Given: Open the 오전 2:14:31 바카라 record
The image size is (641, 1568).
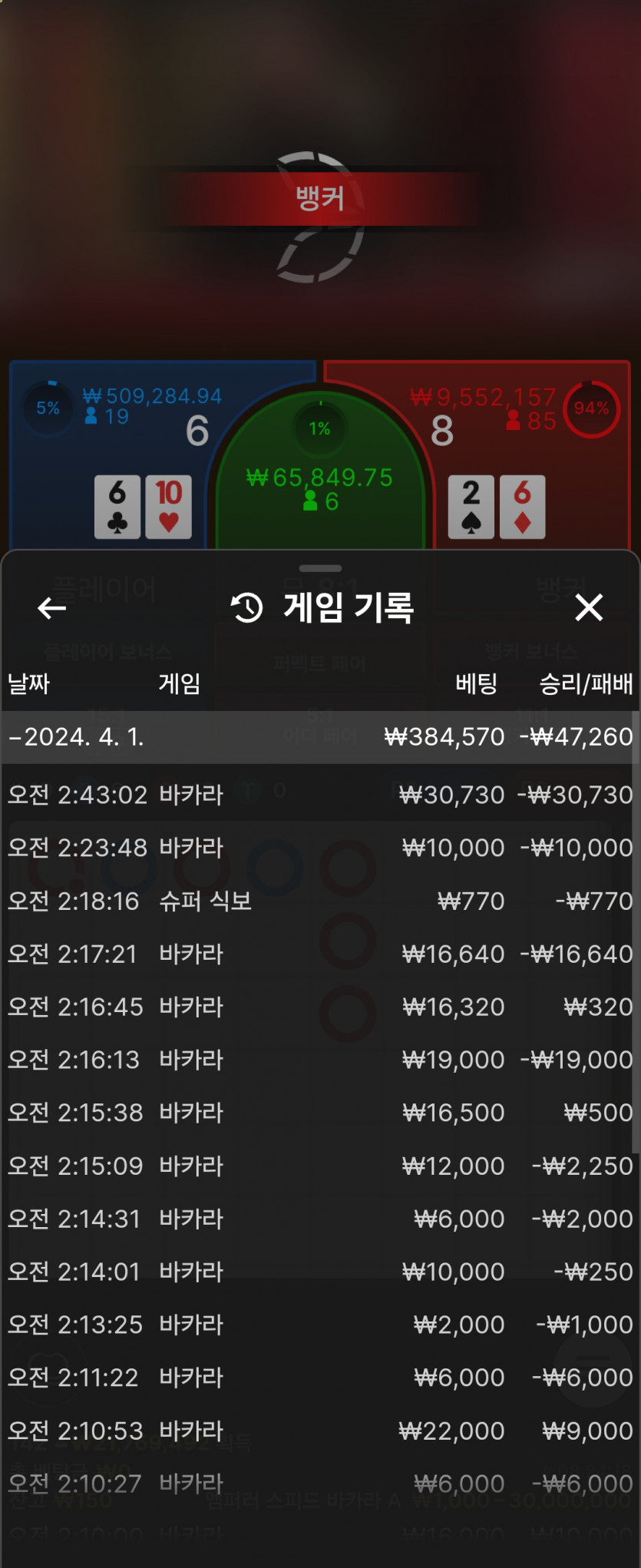Looking at the screenshot, I should click(x=319, y=1219).
